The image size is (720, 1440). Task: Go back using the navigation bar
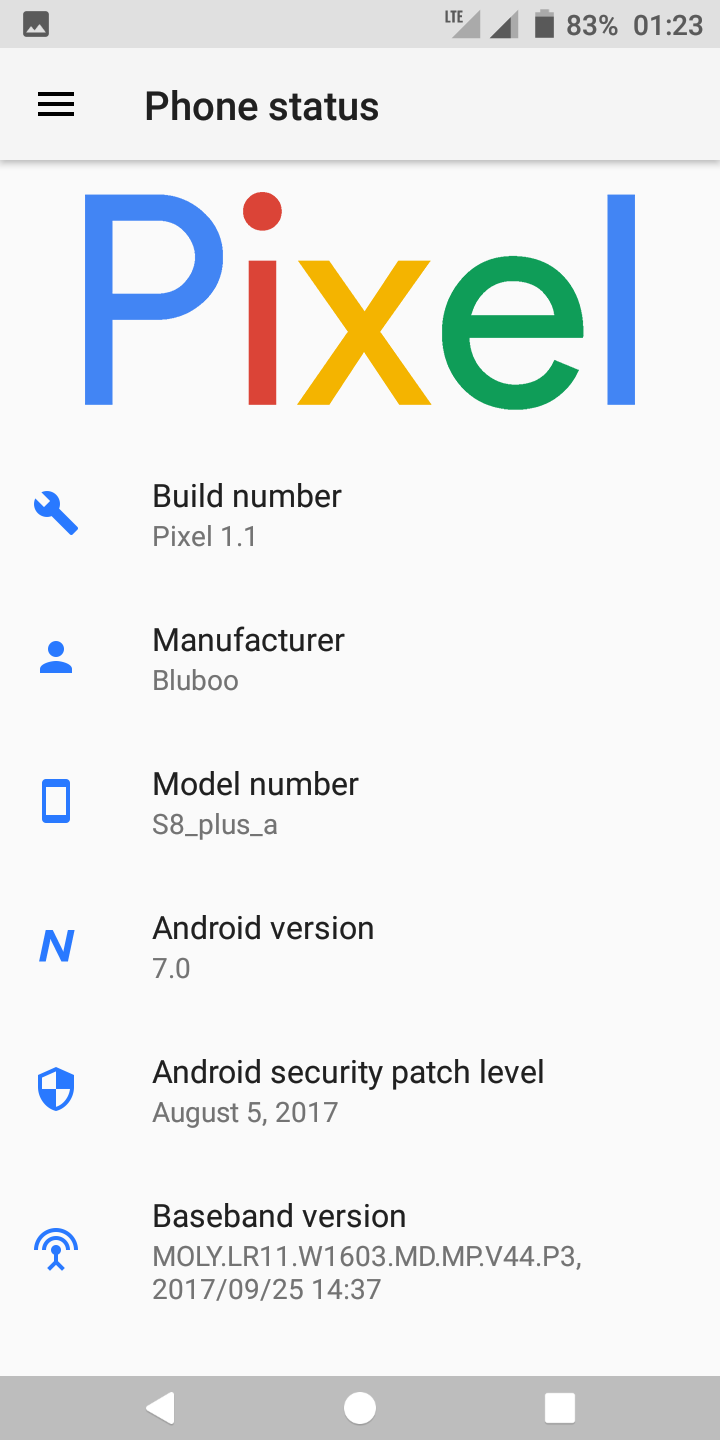(x=160, y=1408)
